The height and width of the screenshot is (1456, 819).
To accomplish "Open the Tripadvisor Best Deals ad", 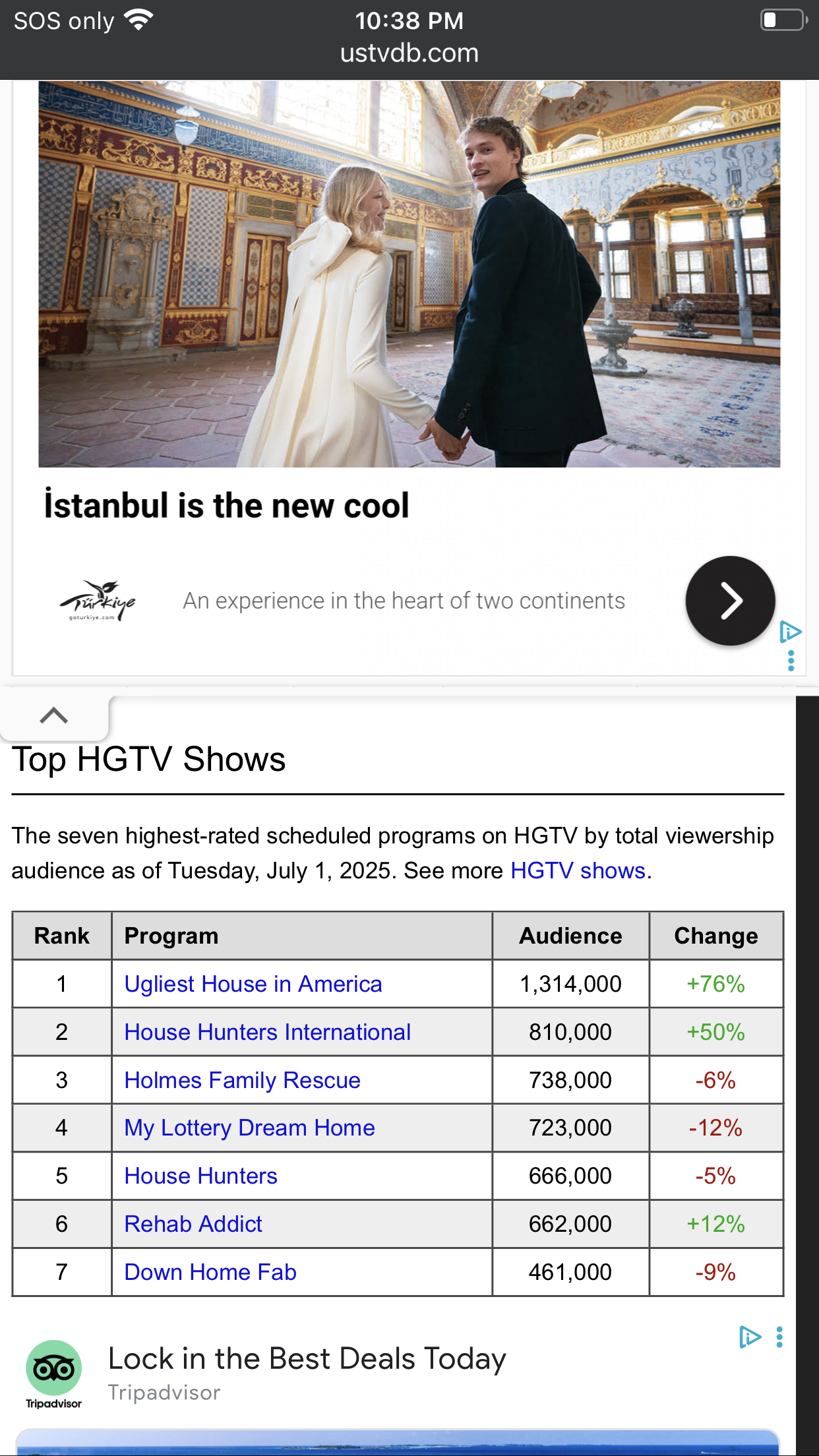I will pyautogui.click(x=307, y=1359).
